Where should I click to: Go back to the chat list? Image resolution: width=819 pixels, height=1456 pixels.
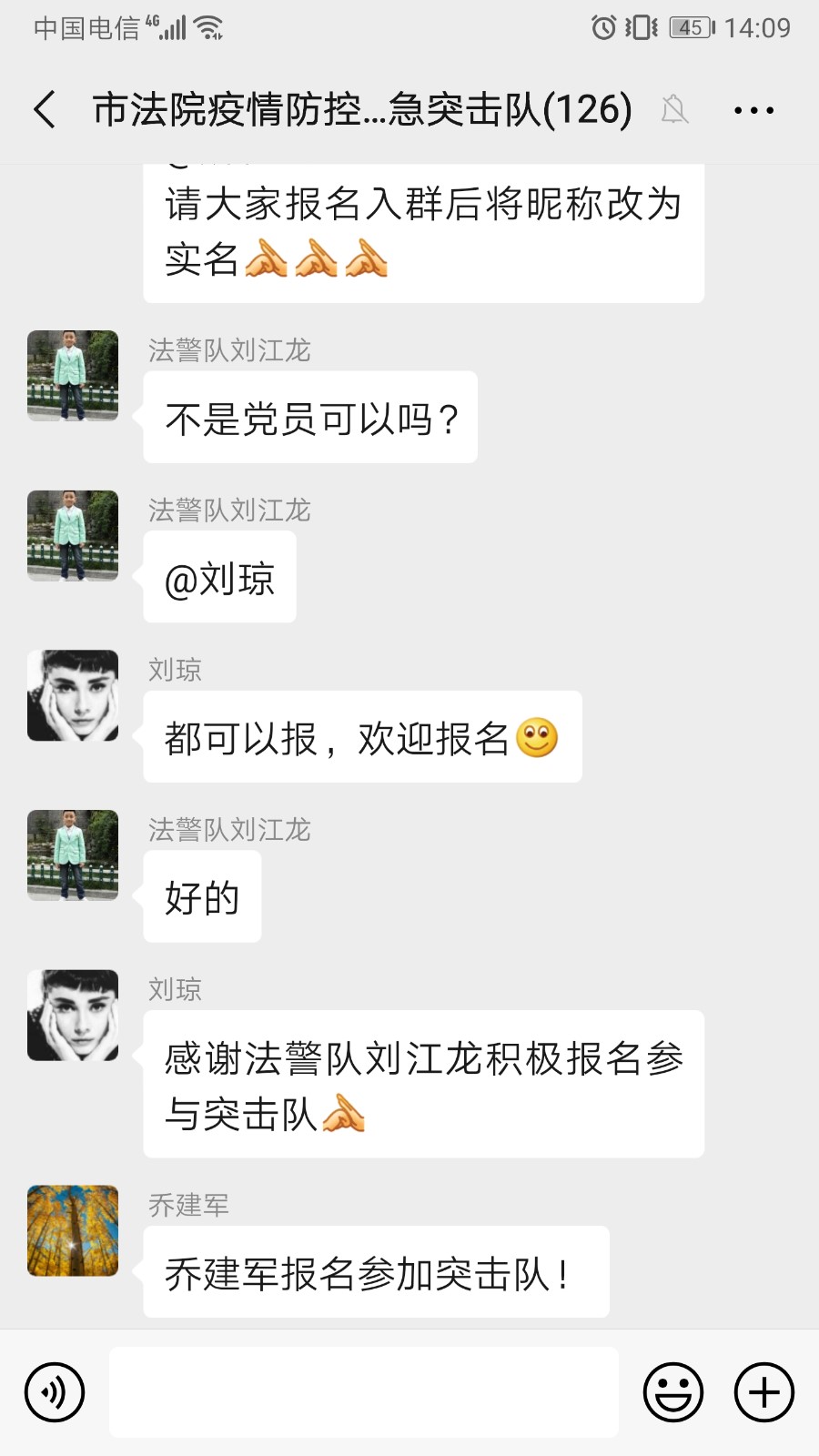45,110
